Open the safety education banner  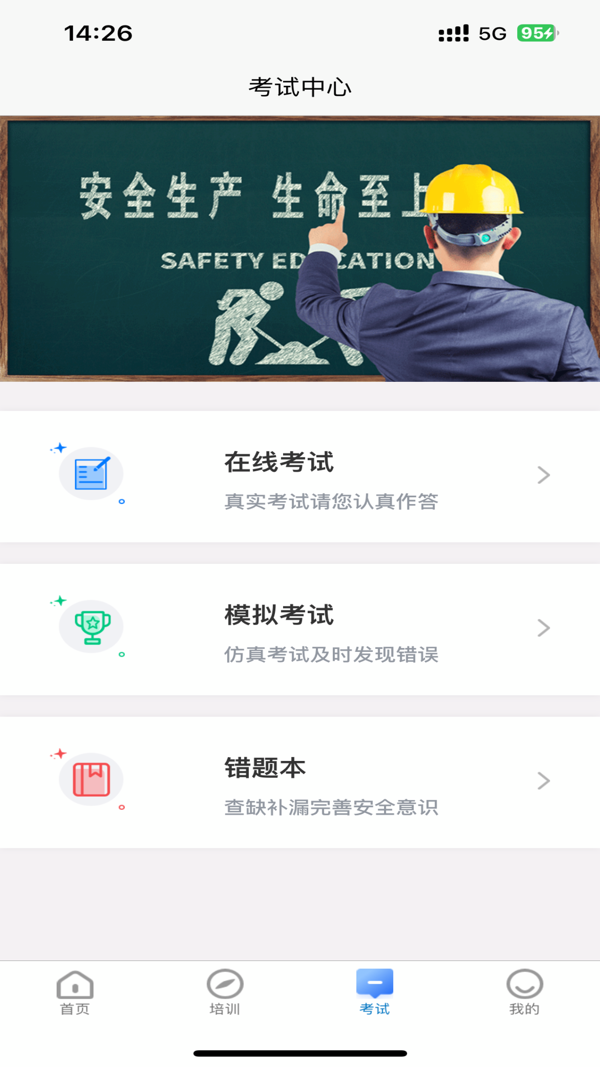(300, 248)
